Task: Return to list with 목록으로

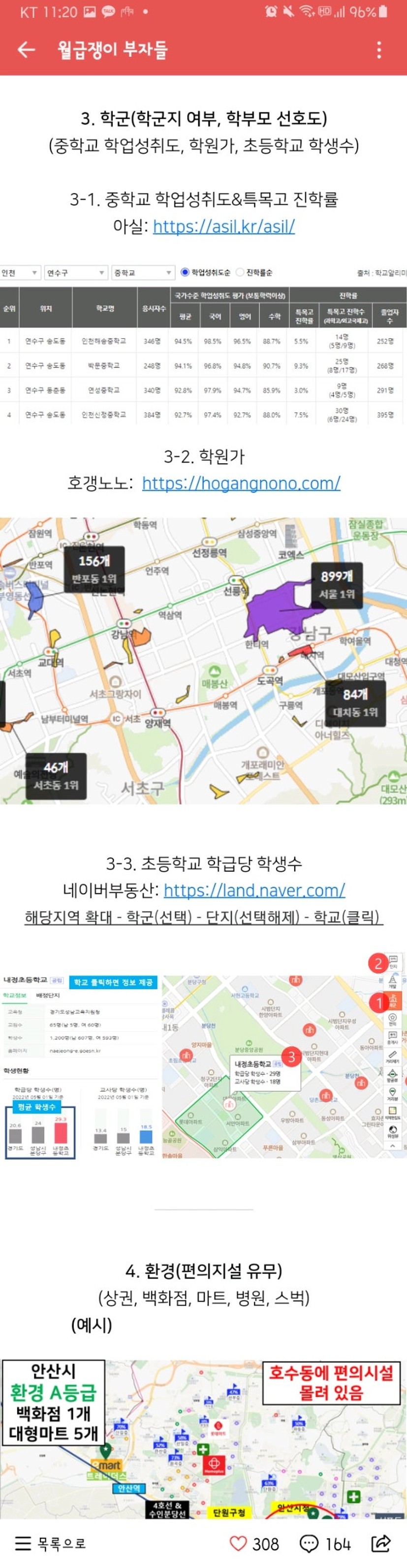Action: click(x=51, y=1543)
